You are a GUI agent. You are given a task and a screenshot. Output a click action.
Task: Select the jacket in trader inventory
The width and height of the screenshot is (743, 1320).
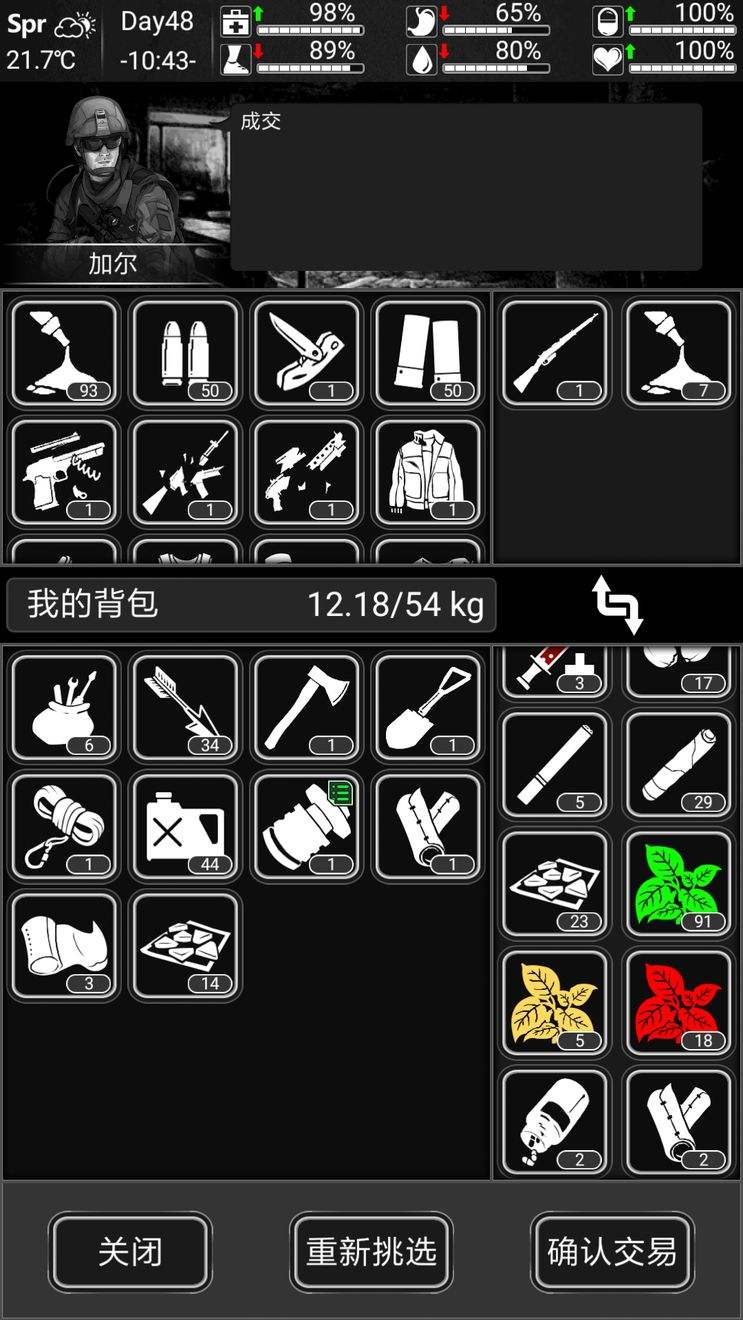tap(428, 472)
